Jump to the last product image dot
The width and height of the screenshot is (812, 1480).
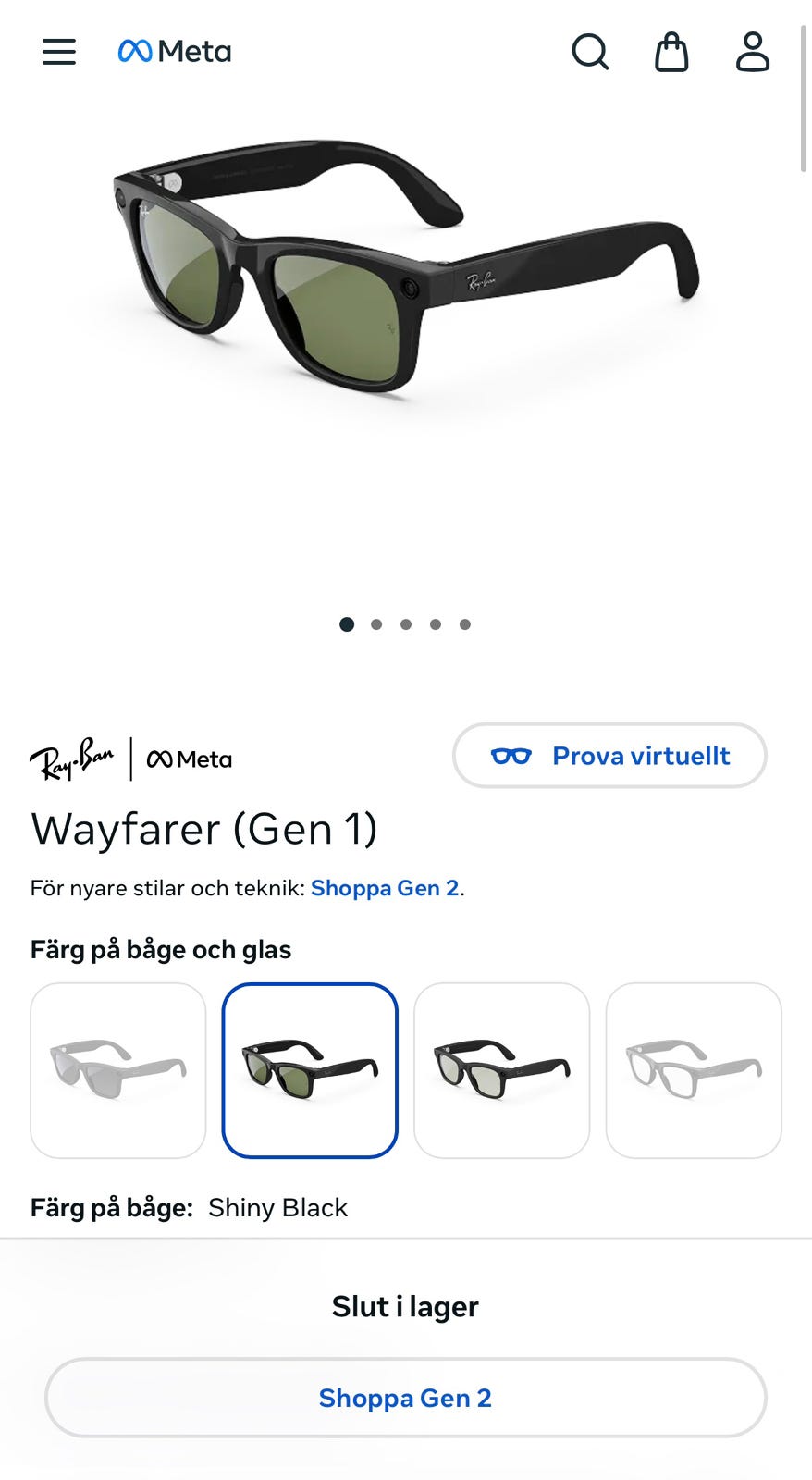point(465,624)
